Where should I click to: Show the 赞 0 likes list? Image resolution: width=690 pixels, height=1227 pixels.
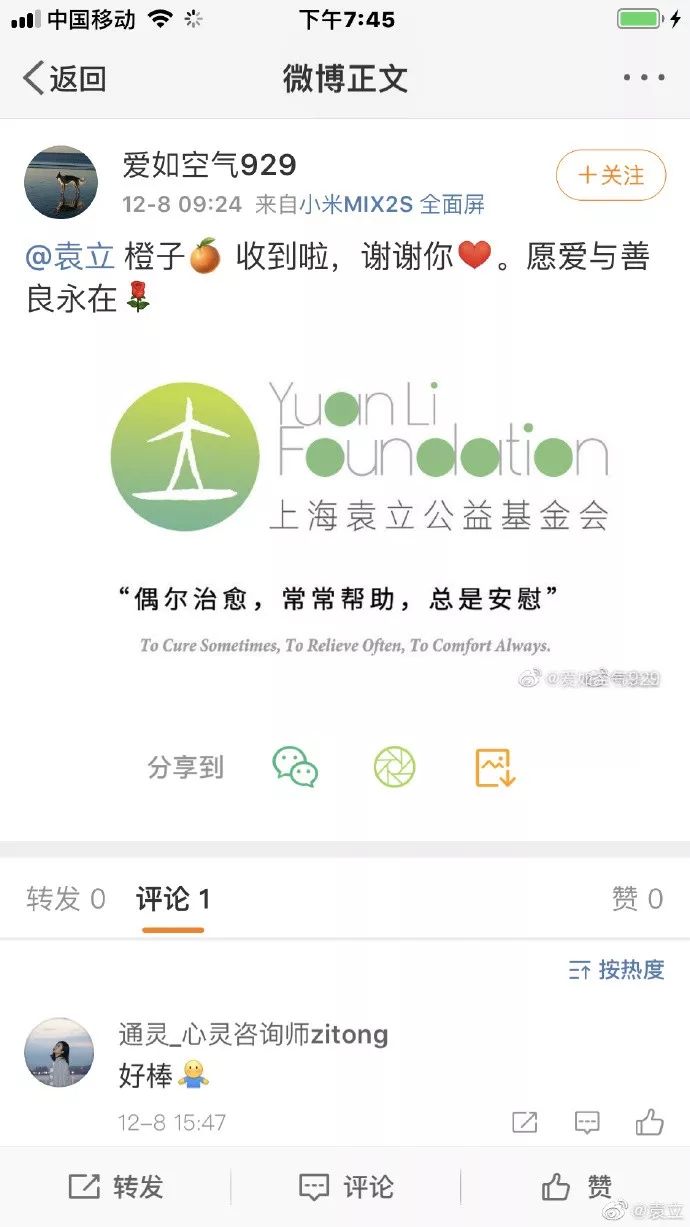(x=637, y=899)
